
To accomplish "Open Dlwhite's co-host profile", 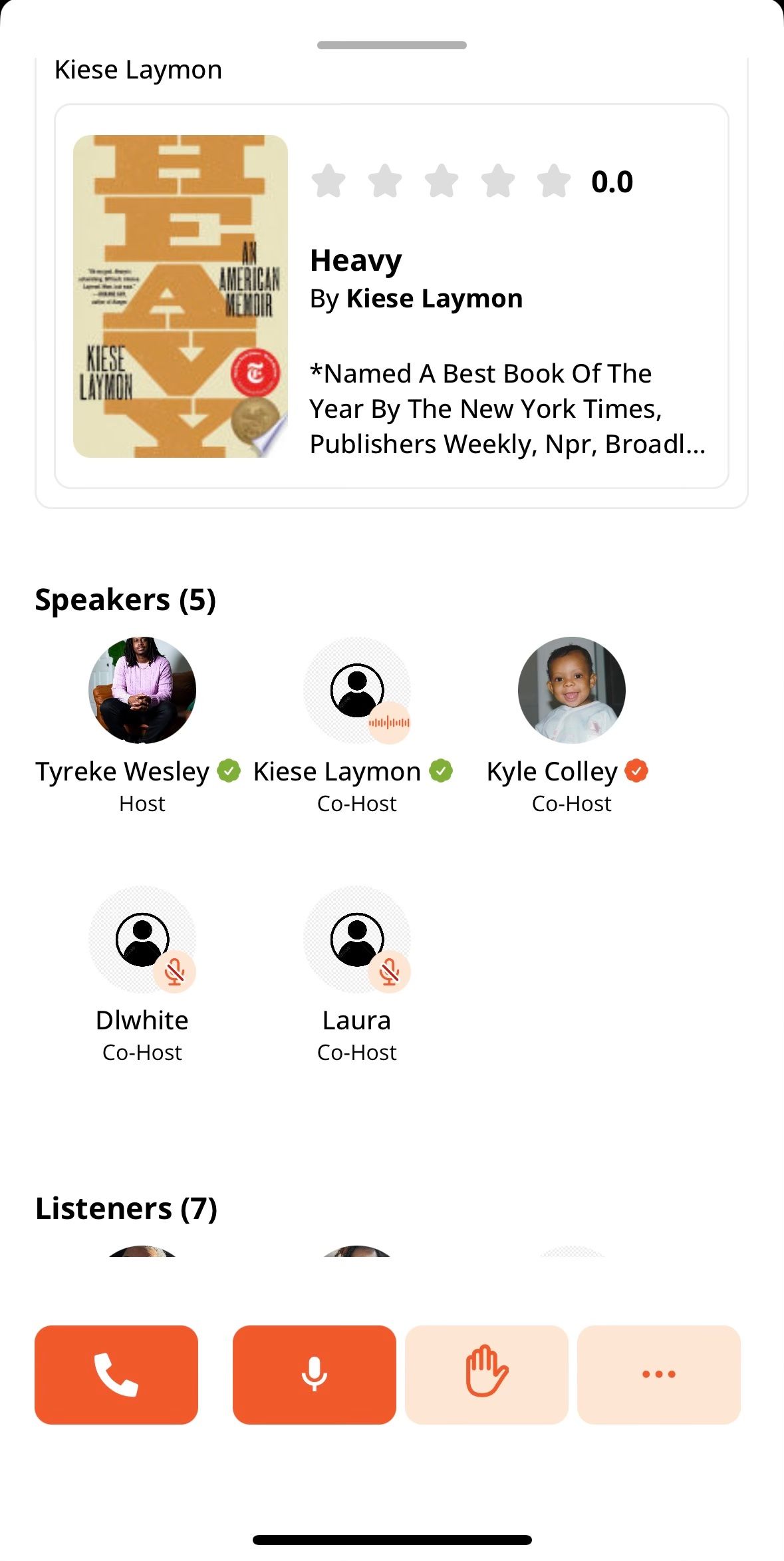I will click(x=142, y=939).
